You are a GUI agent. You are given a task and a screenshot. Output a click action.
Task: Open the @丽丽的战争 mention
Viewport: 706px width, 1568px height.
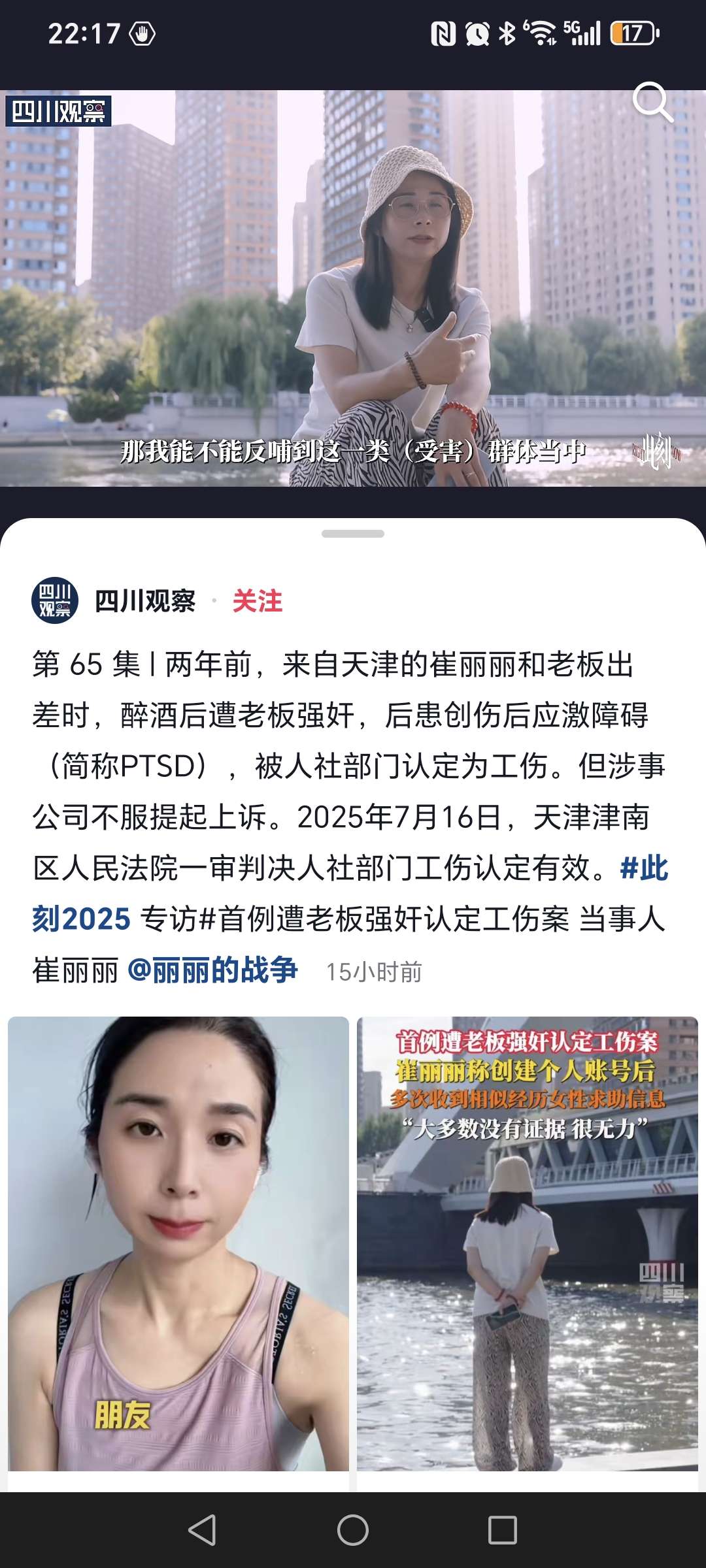pyautogui.click(x=212, y=970)
